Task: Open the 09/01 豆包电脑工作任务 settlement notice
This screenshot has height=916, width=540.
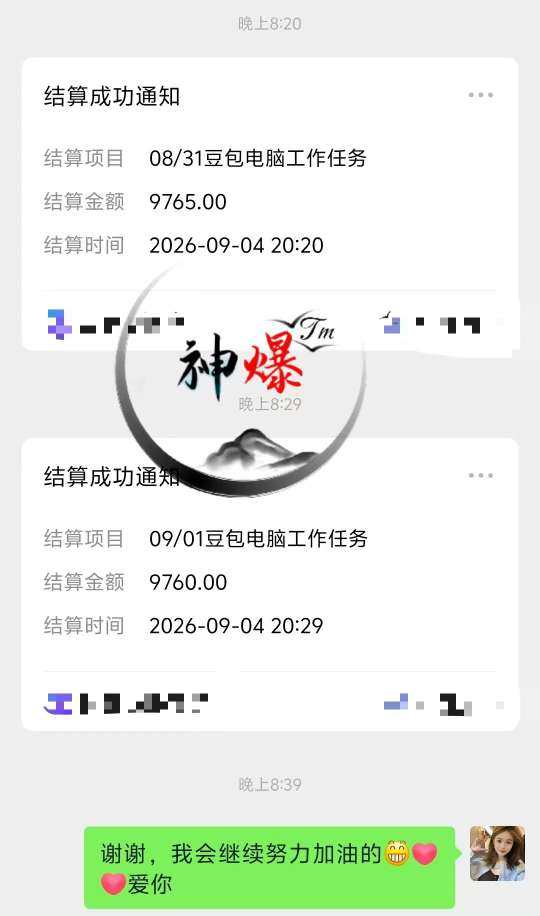Action: click(x=270, y=584)
